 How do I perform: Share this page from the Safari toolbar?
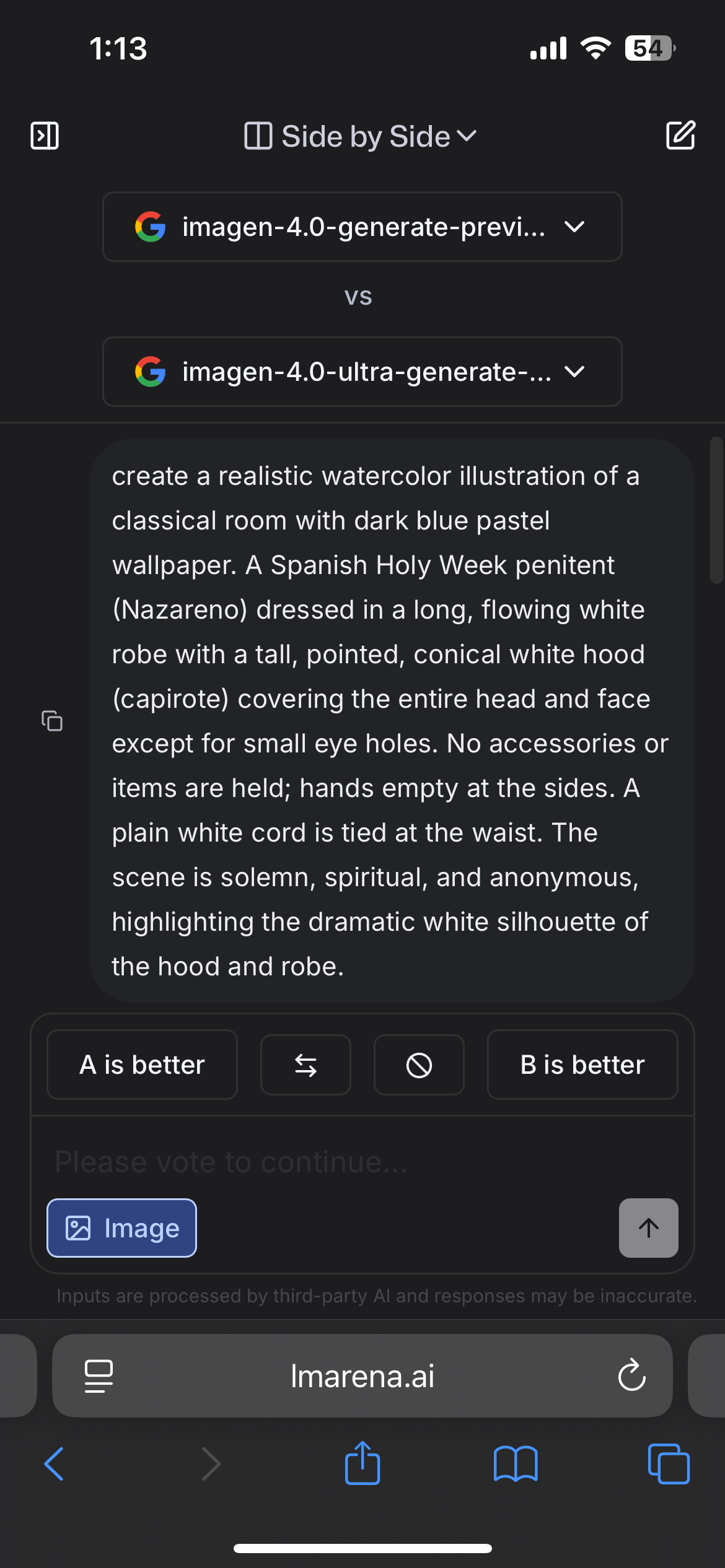(x=362, y=1463)
